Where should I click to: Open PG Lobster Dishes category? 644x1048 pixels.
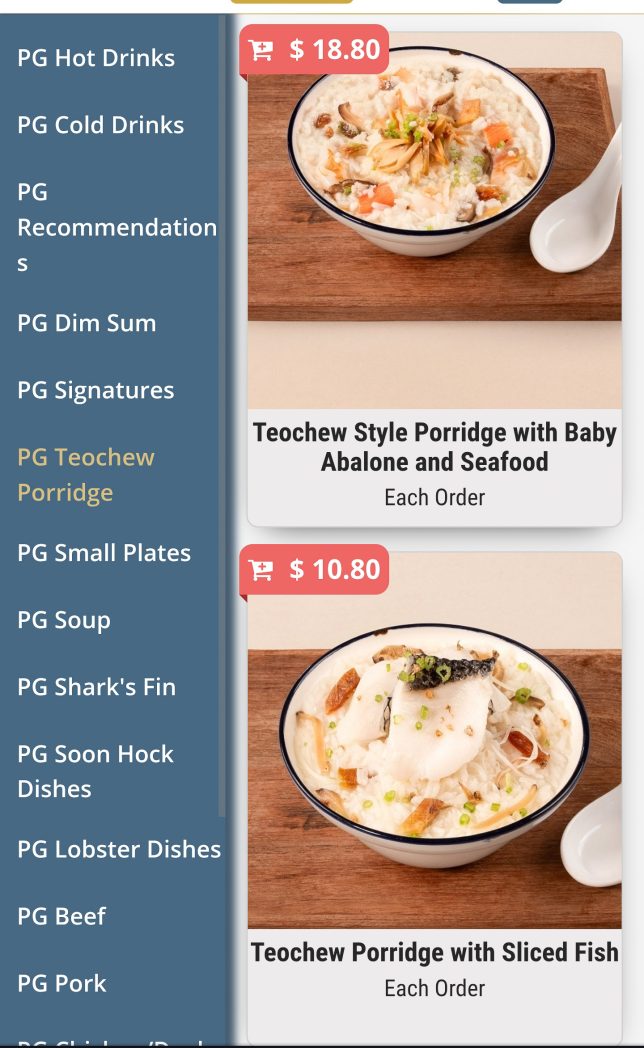[118, 849]
